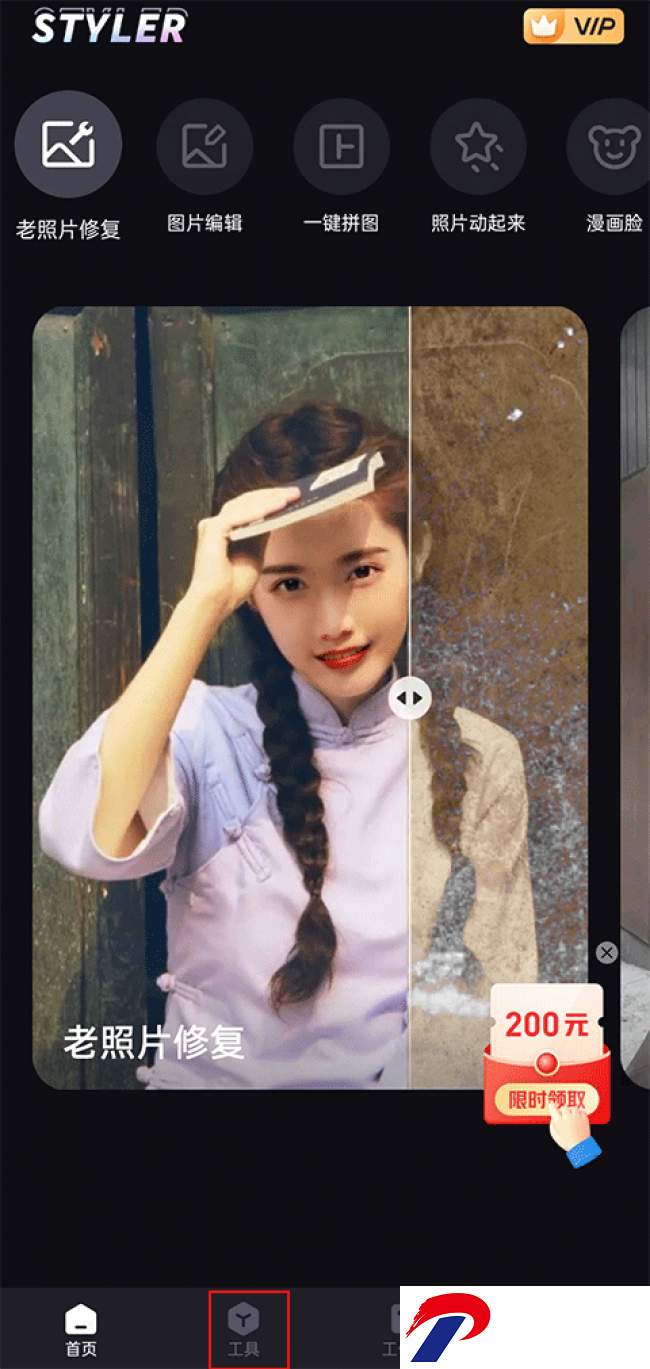Launch 一键拼图 collage tool
The image size is (650, 1369).
pos(341,147)
